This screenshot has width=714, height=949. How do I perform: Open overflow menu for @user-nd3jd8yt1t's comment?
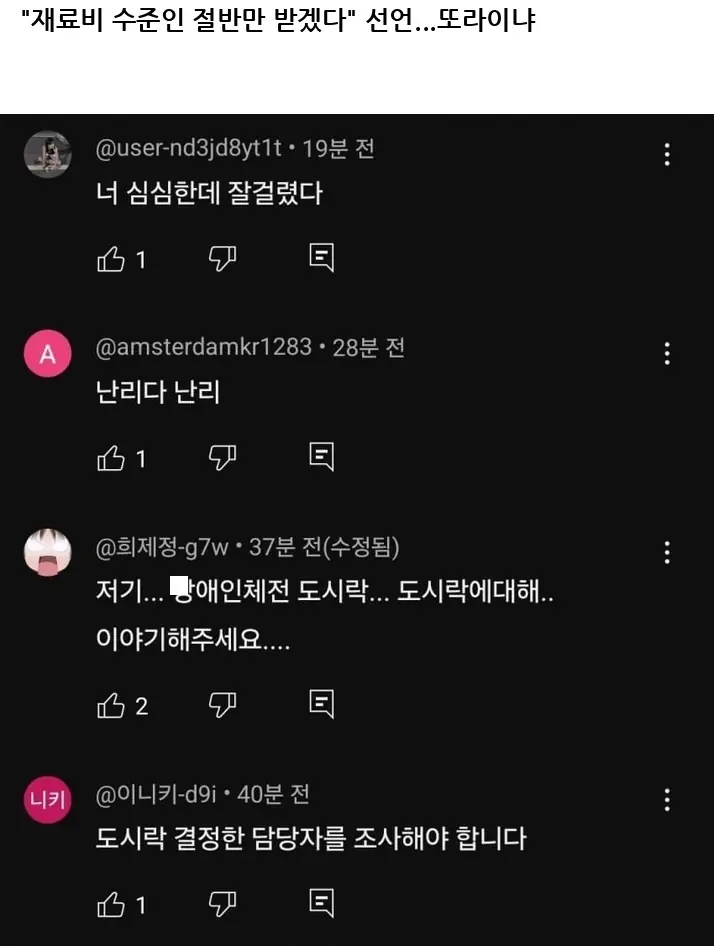pos(667,154)
